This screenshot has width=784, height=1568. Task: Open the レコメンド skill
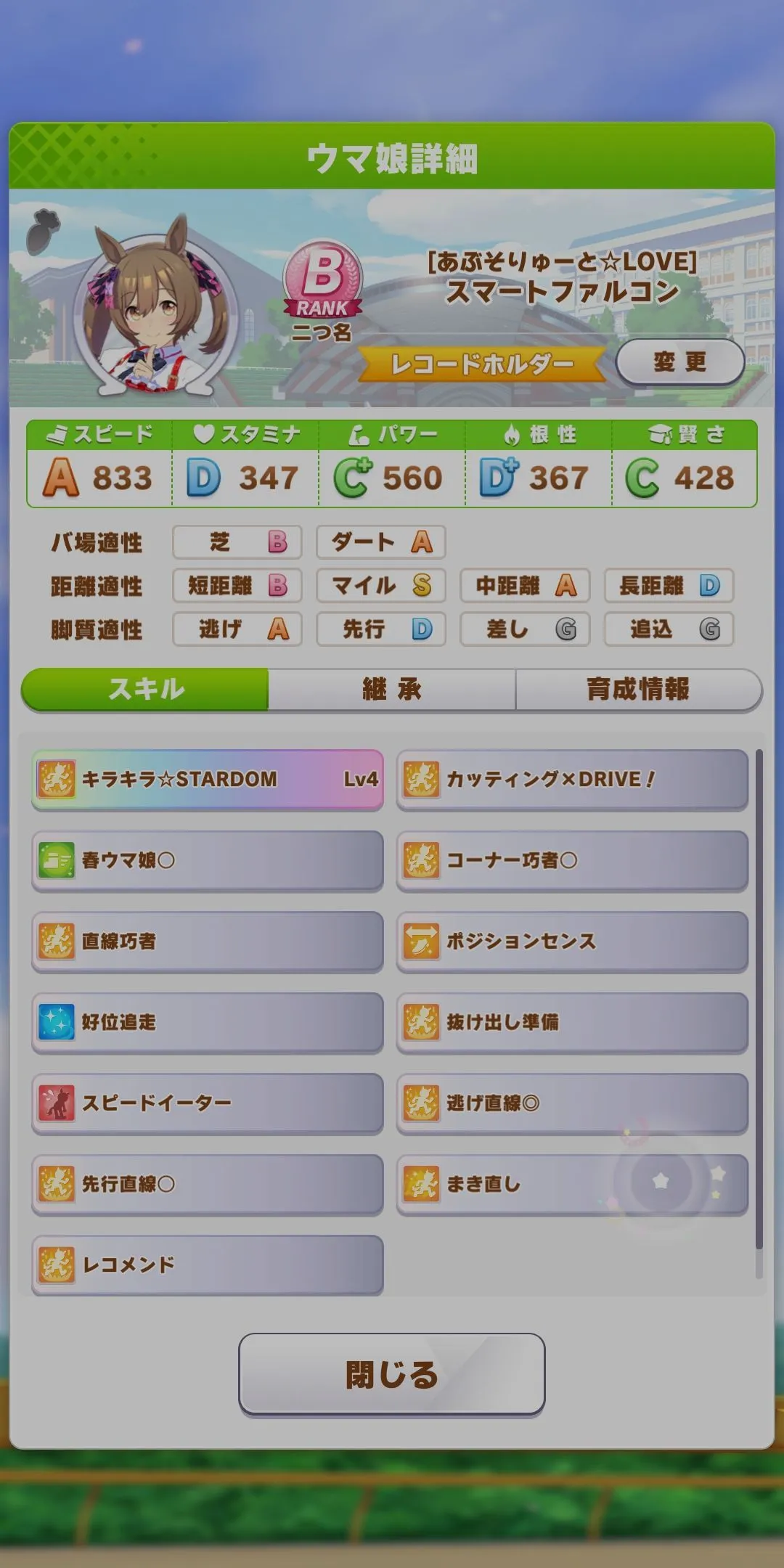(208, 1265)
